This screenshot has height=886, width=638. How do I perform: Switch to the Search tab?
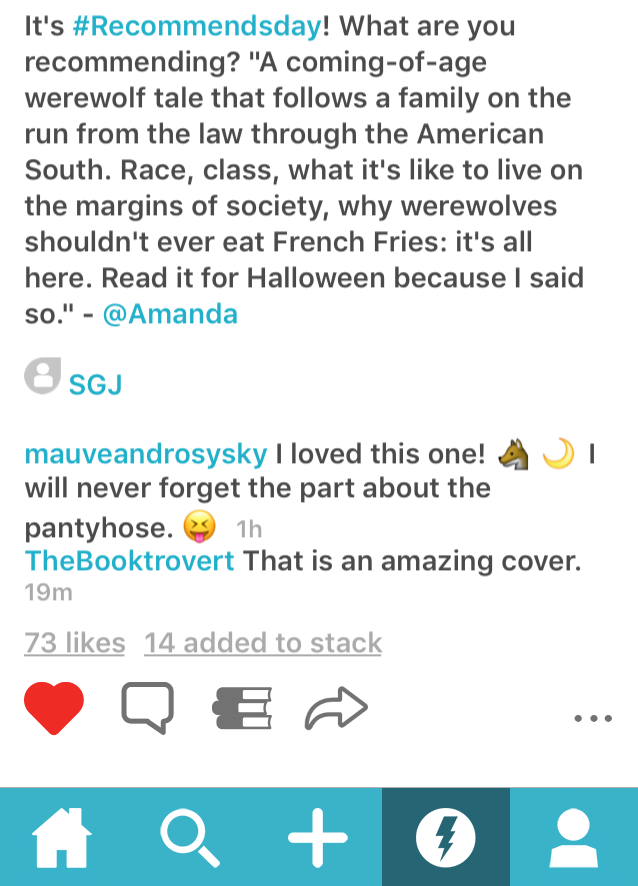pyautogui.click(x=191, y=837)
